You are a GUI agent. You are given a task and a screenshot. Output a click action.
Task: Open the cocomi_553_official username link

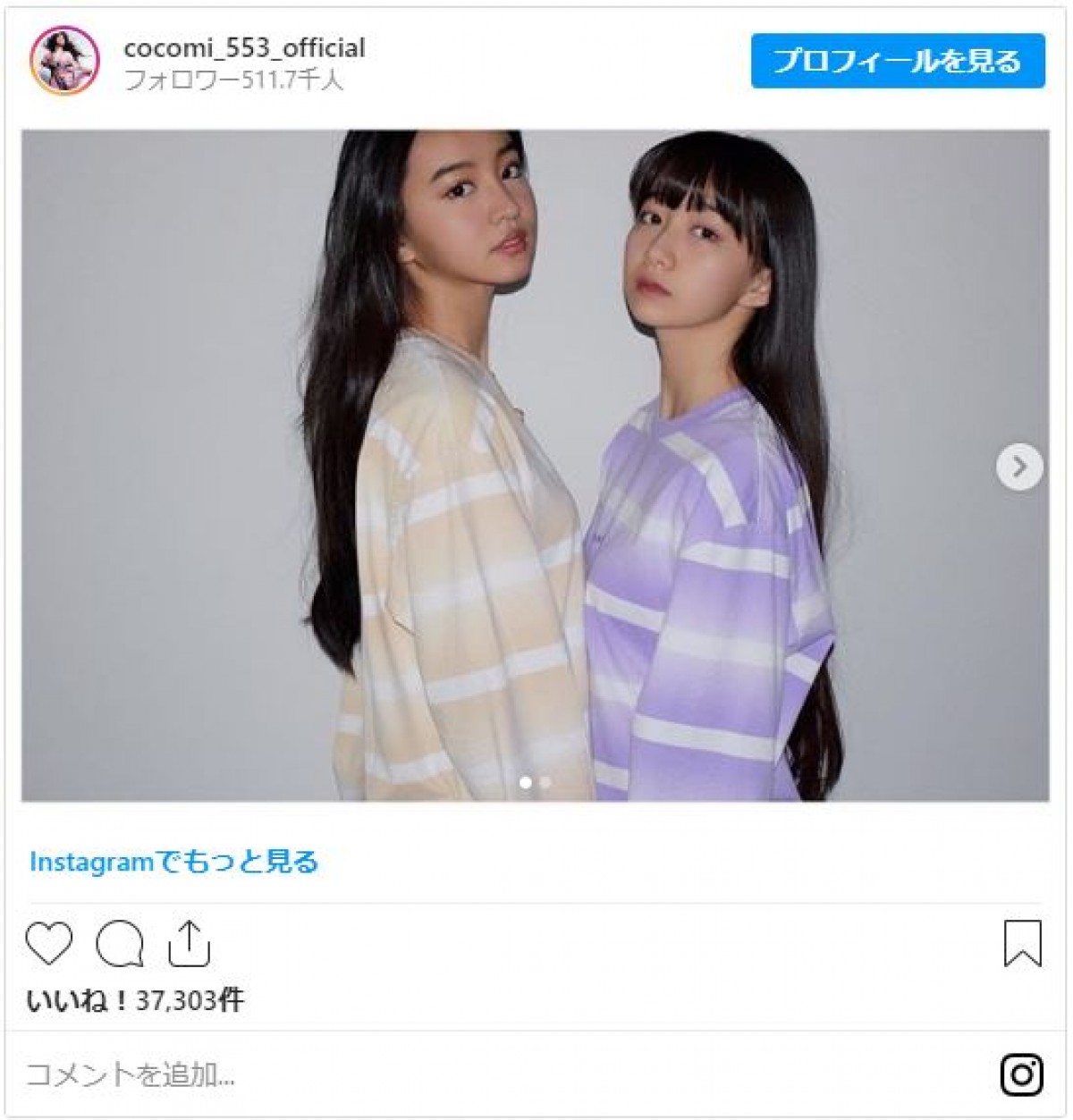click(244, 47)
